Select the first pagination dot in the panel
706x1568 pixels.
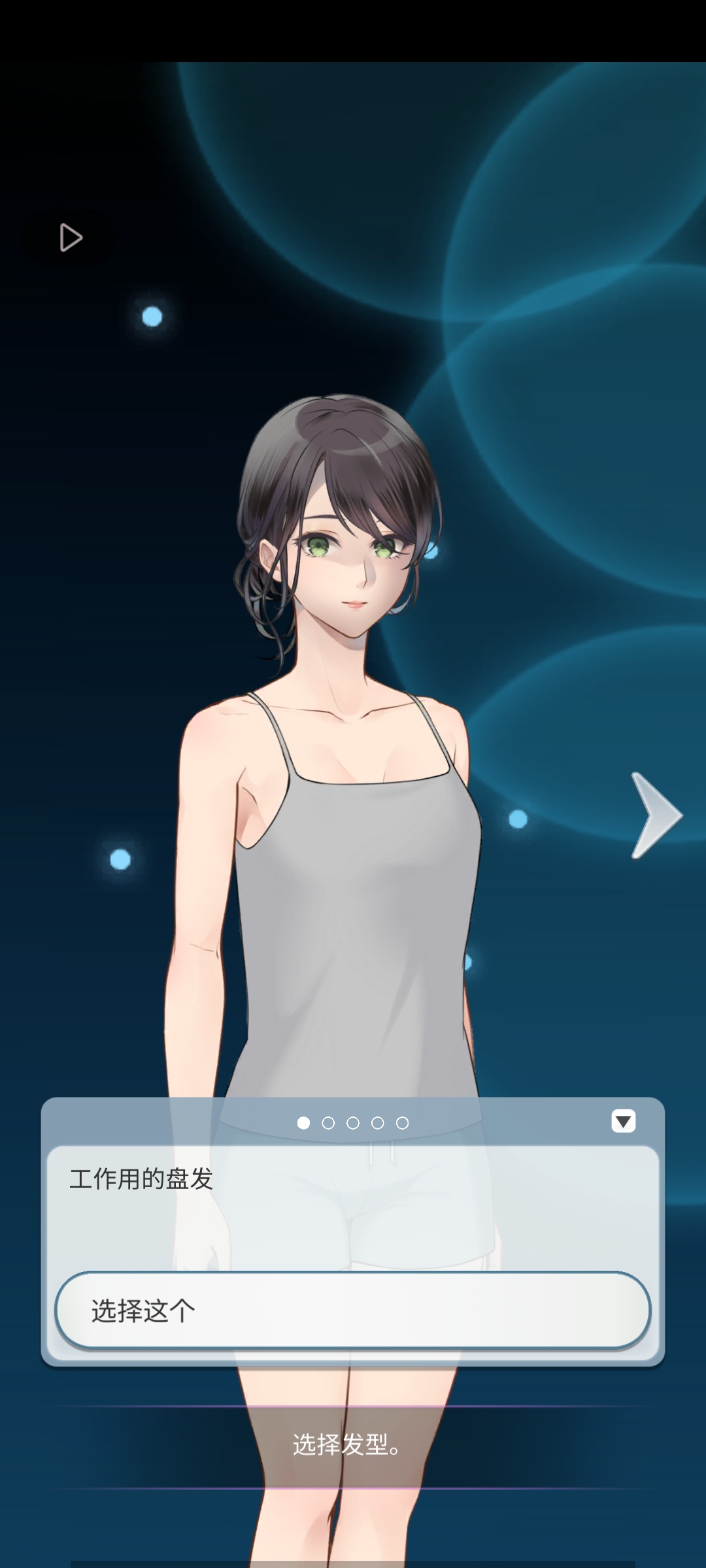(x=303, y=1122)
